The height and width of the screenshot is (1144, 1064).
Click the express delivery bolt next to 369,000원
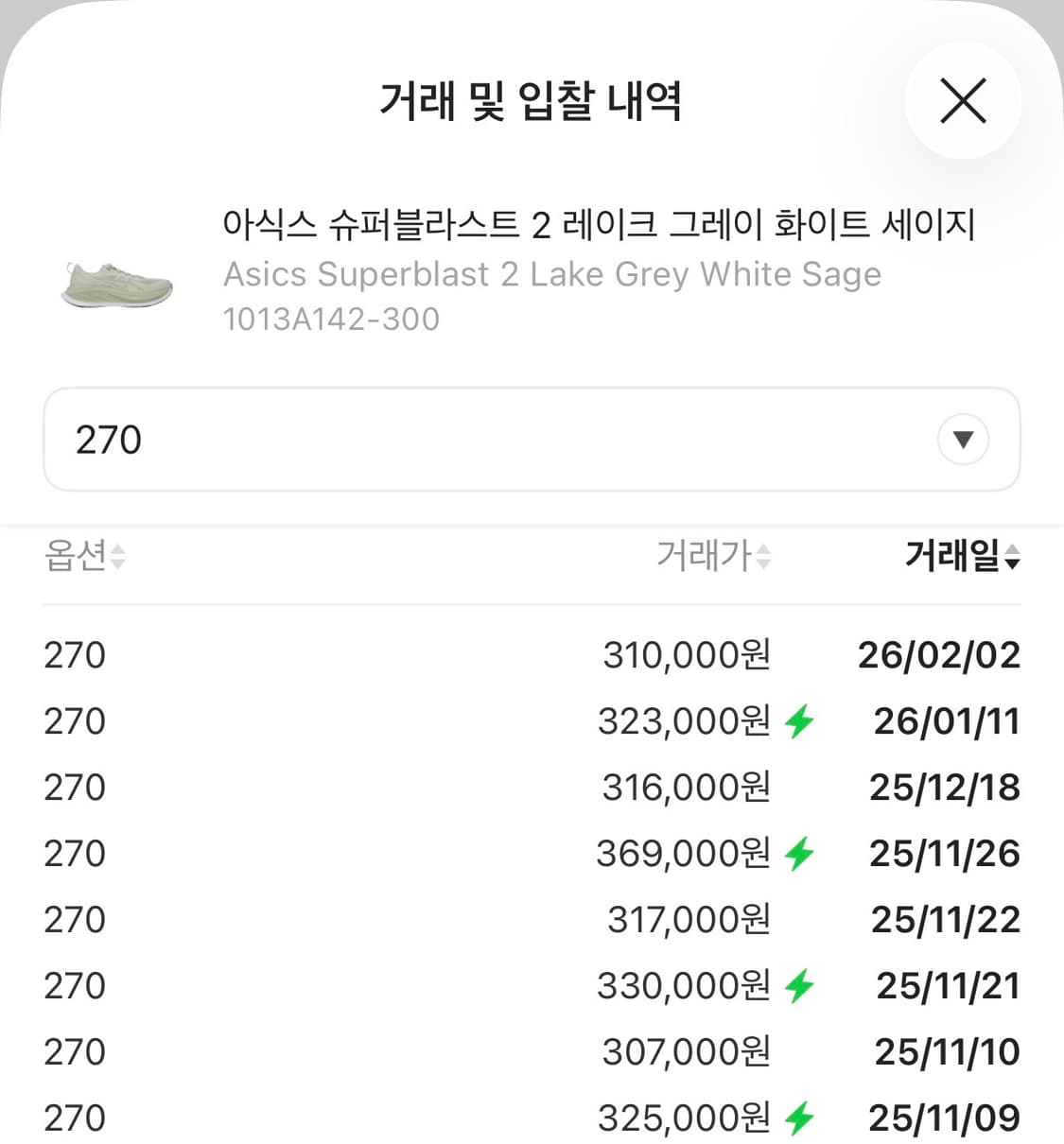coord(799,853)
